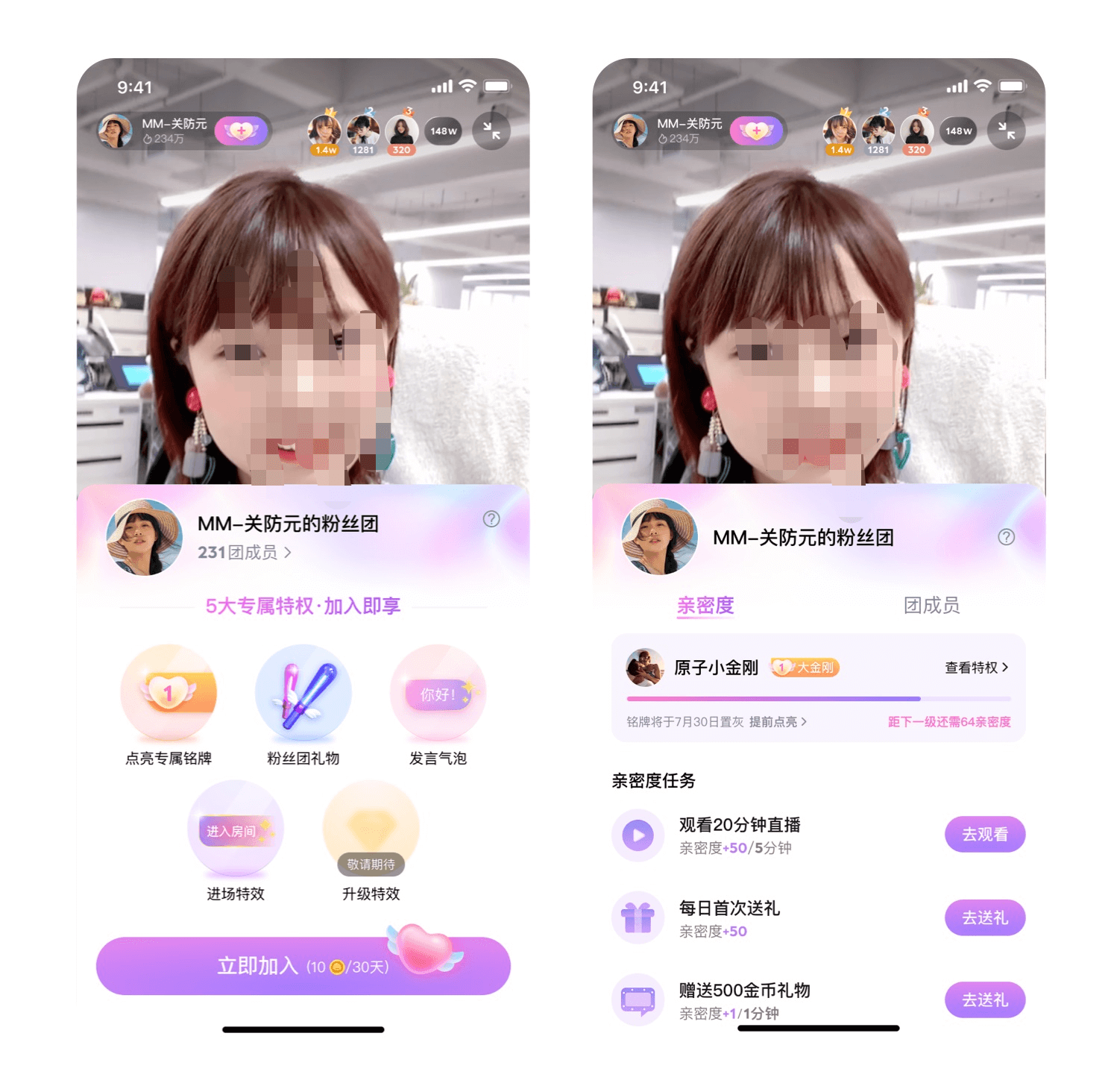1111x1092 pixels.
Task: Tap 去送礼 for the 赠送500金币礼物 task
Action: (x=984, y=1000)
